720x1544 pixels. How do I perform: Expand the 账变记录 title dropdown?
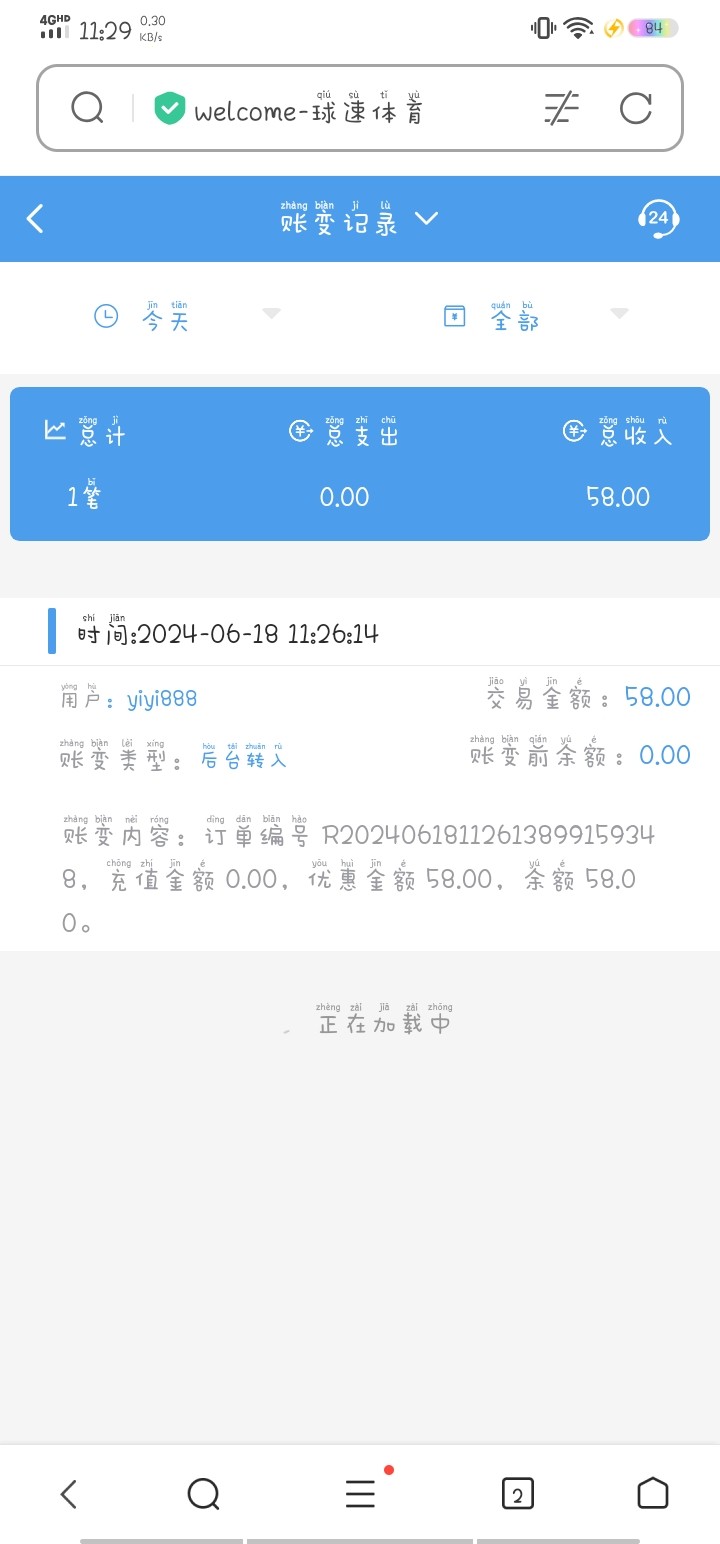[x=427, y=218]
